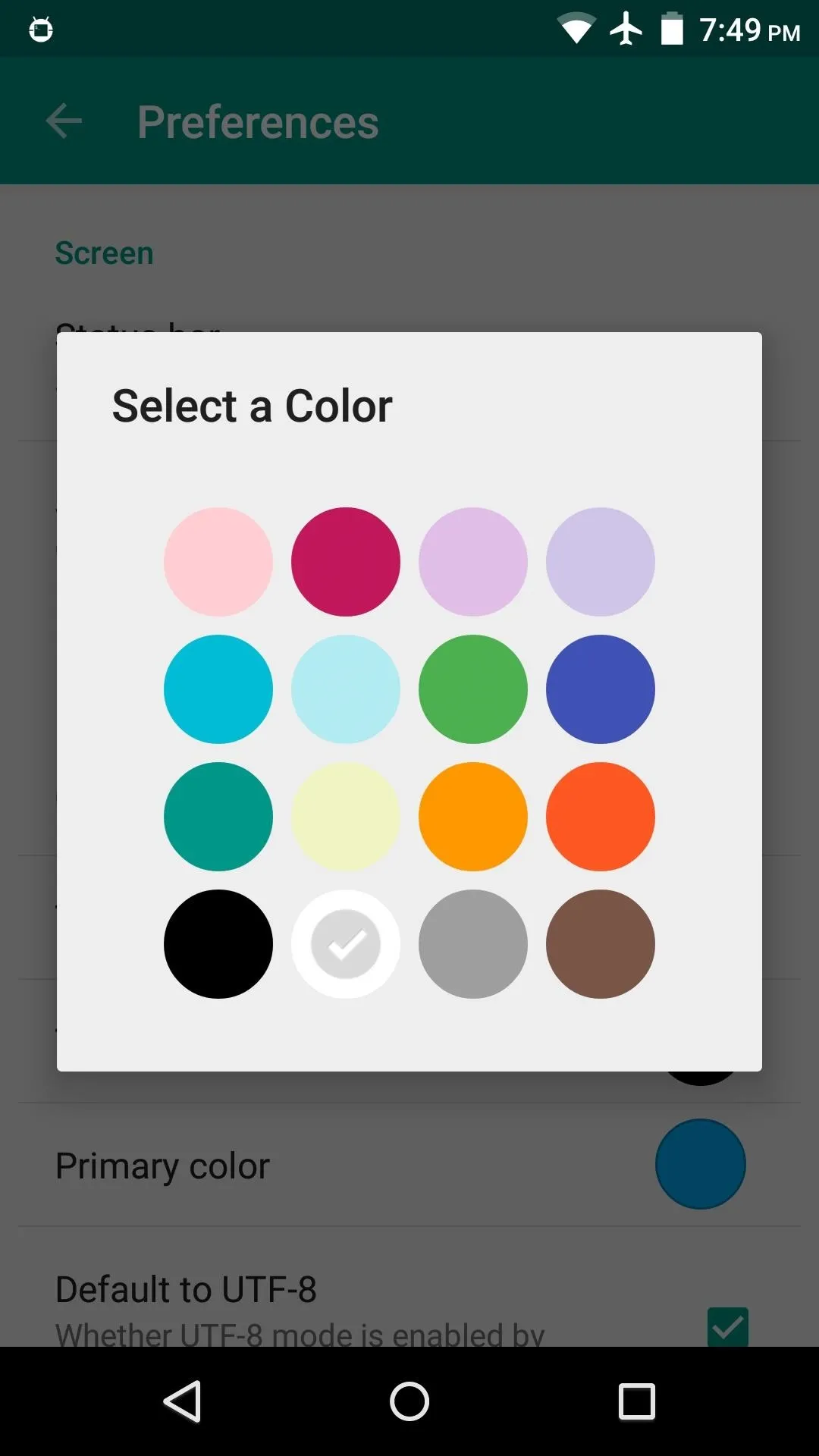819x1456 pixels.
Task: Choose the crimson magenta color swatch
Action: coord(346,562)
